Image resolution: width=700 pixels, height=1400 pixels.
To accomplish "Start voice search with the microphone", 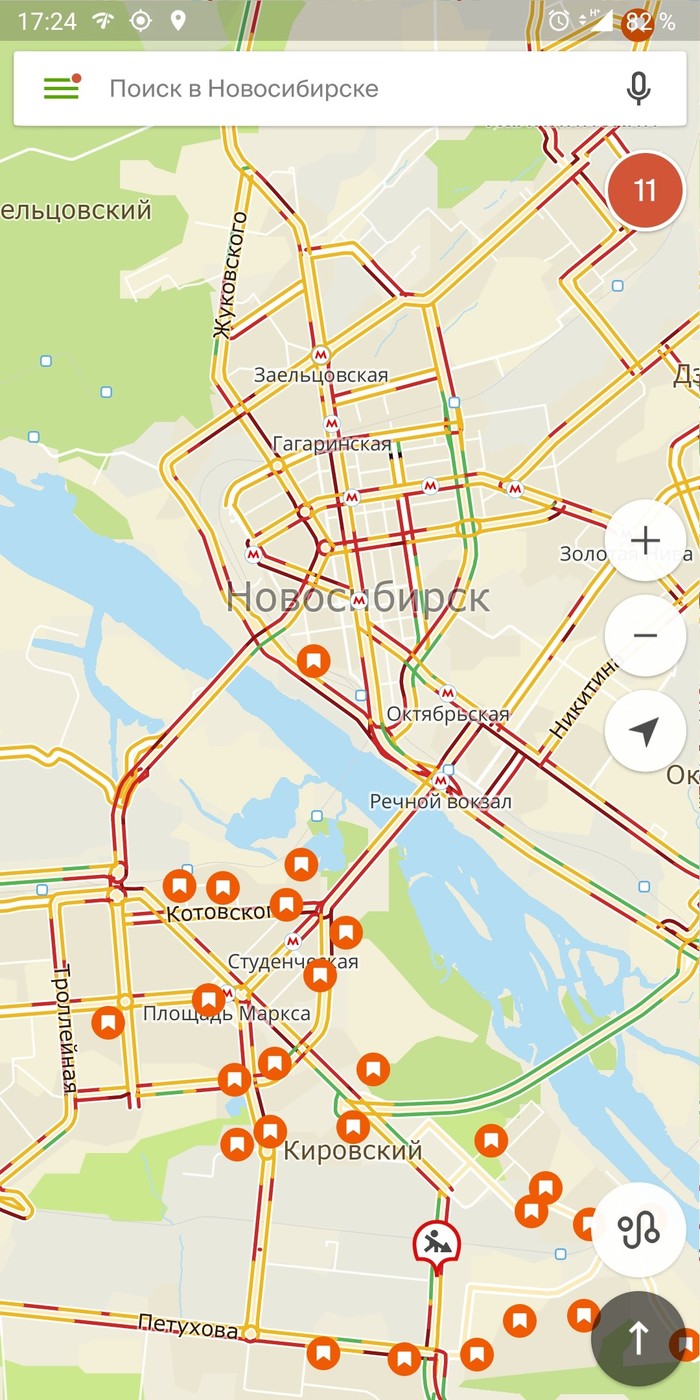I will (638, 88).
